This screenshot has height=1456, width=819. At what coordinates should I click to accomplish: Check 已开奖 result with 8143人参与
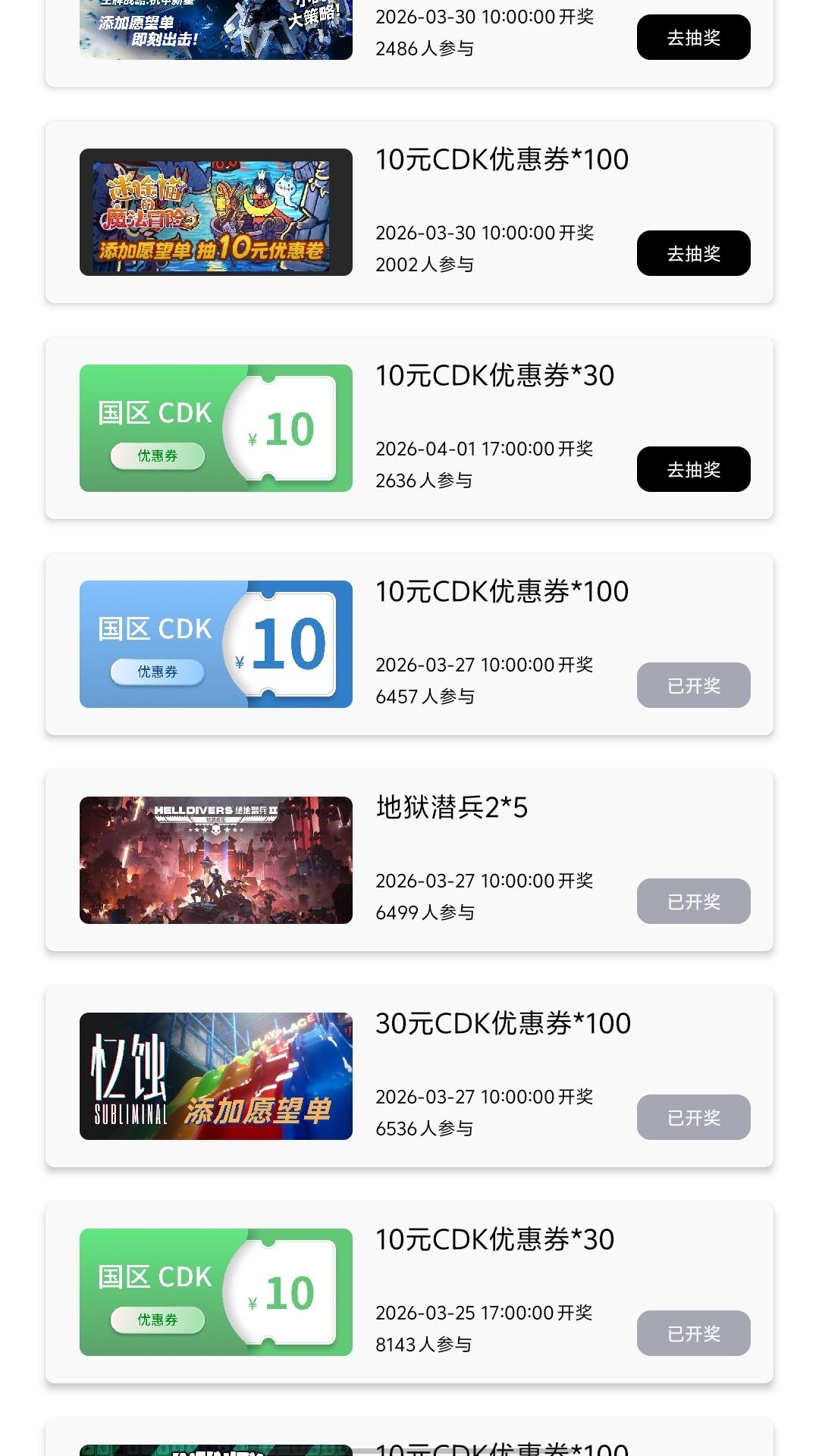click(693, 1333)
